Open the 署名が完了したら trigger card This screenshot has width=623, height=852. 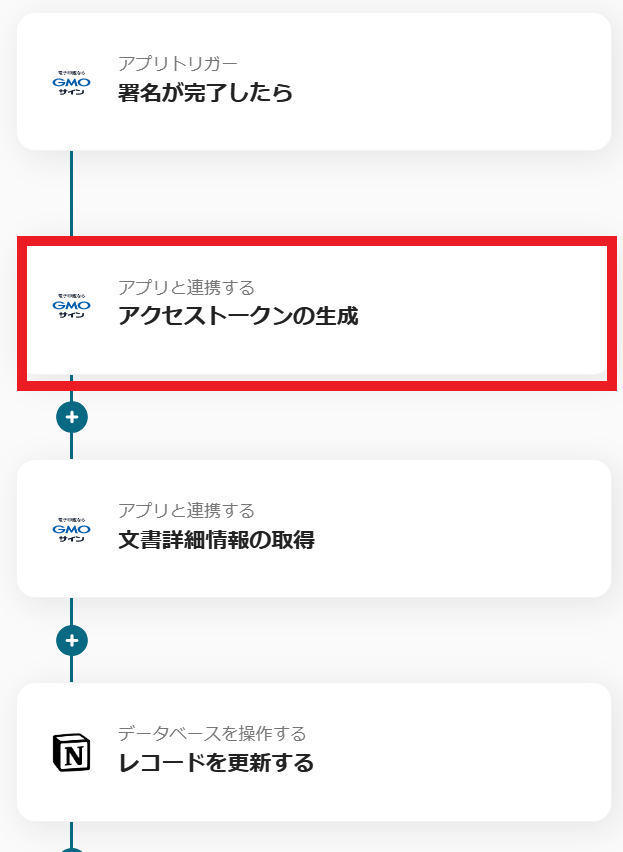[x=313, y=82]
